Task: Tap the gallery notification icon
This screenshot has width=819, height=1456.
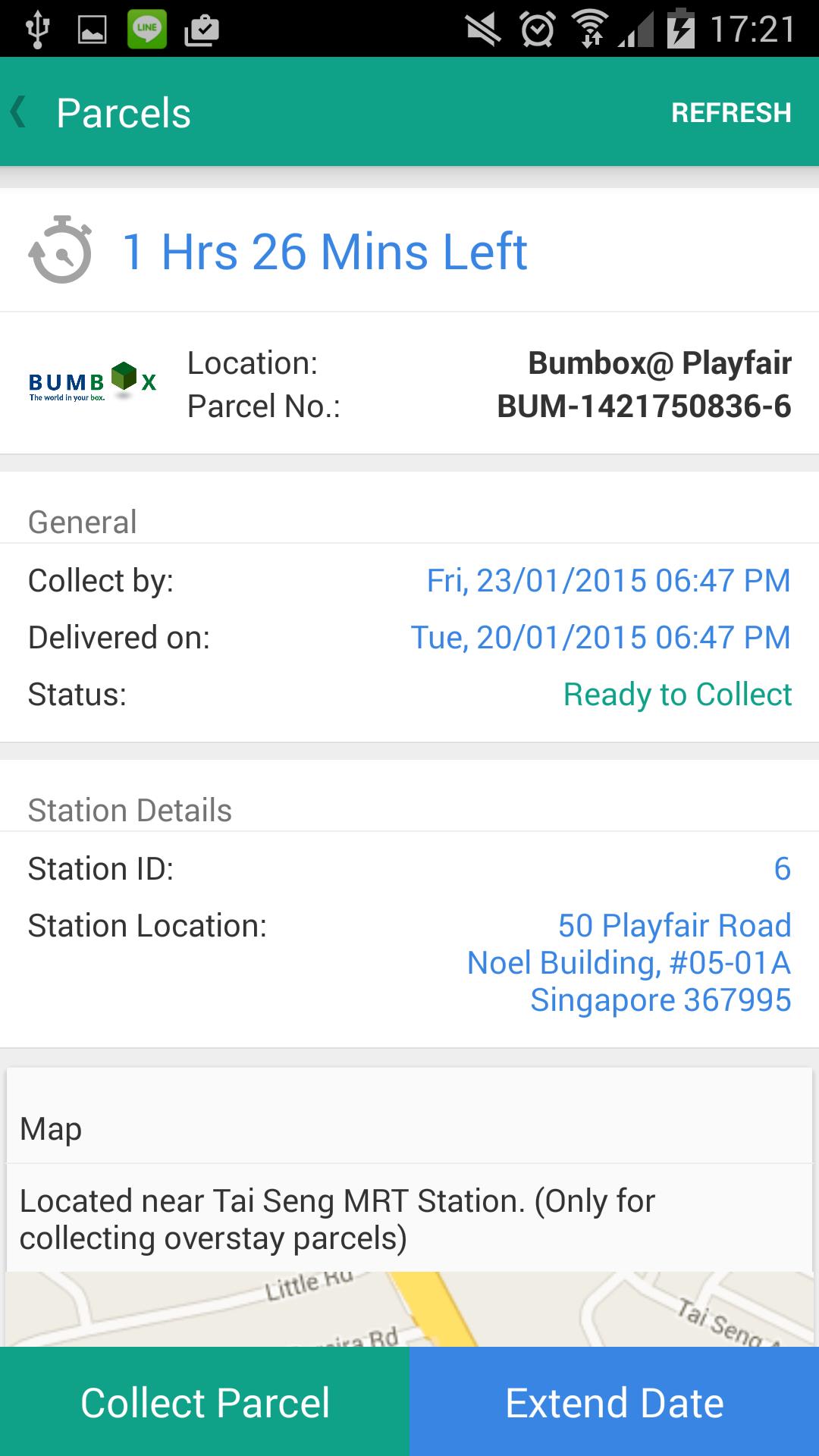Action: tap(93, 29)
